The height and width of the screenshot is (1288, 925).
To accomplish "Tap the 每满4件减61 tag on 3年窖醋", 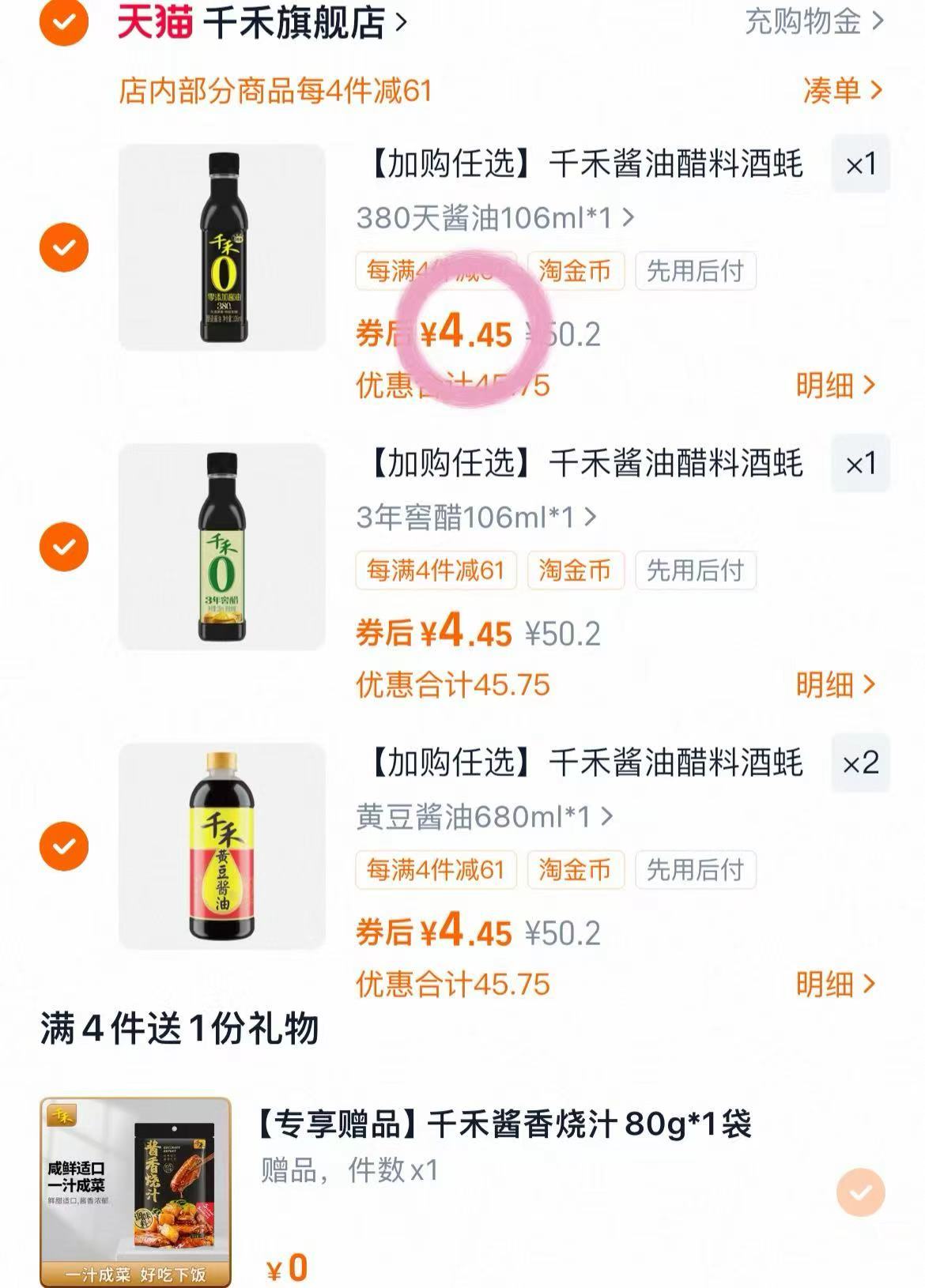I will (436, 571).
